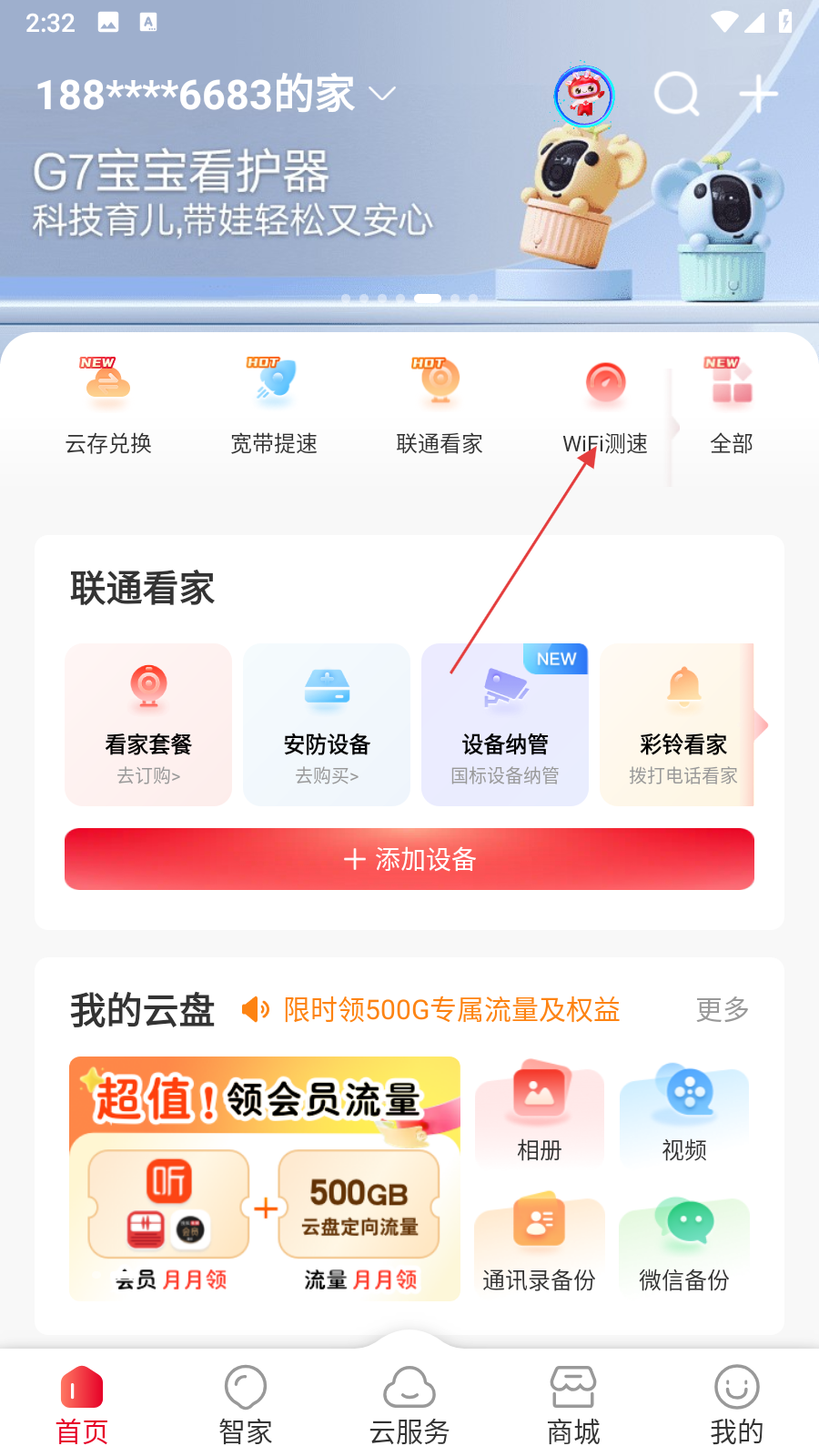View 更多 in 我的云盘
This screenshot has height=1456, width=819.
pyautogui.click(x=723, y=1009)
